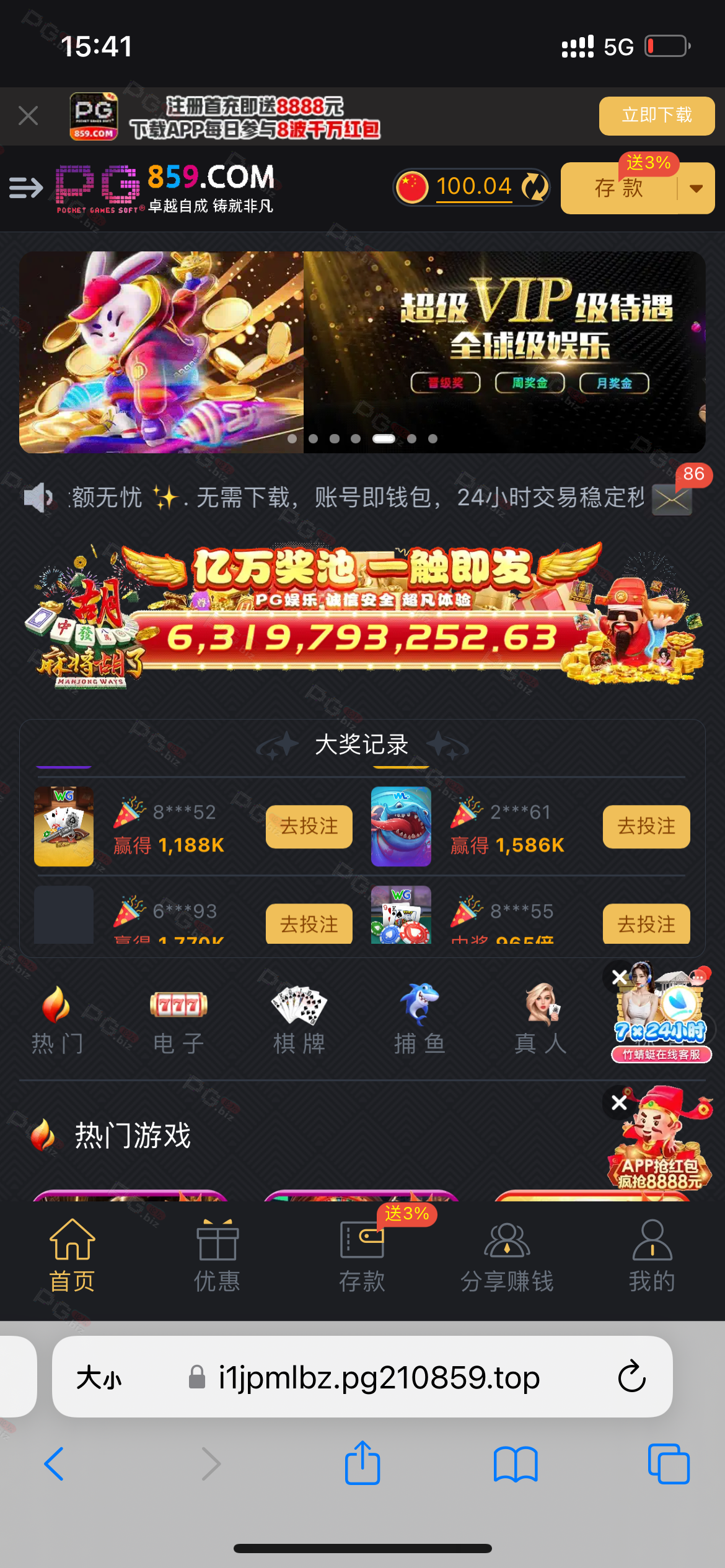
Task: Select the 电子 game category
Action: [178, 1020]
